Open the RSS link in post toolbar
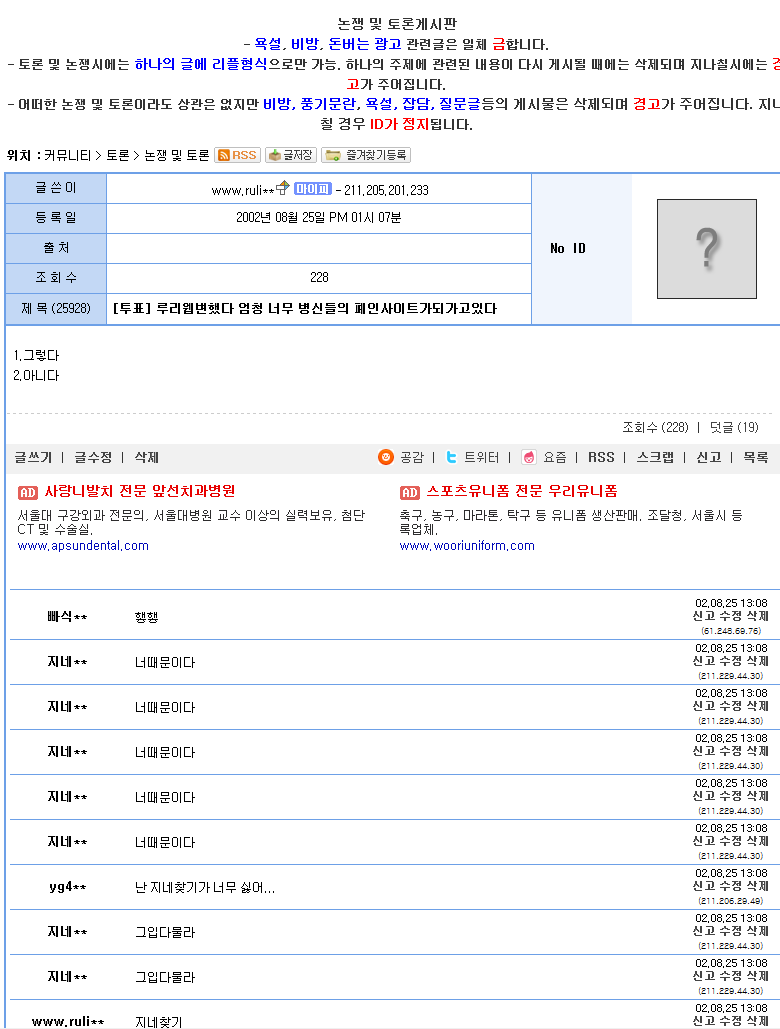The width and height of the screenshot is (780, 1029). tap(601, 457)
